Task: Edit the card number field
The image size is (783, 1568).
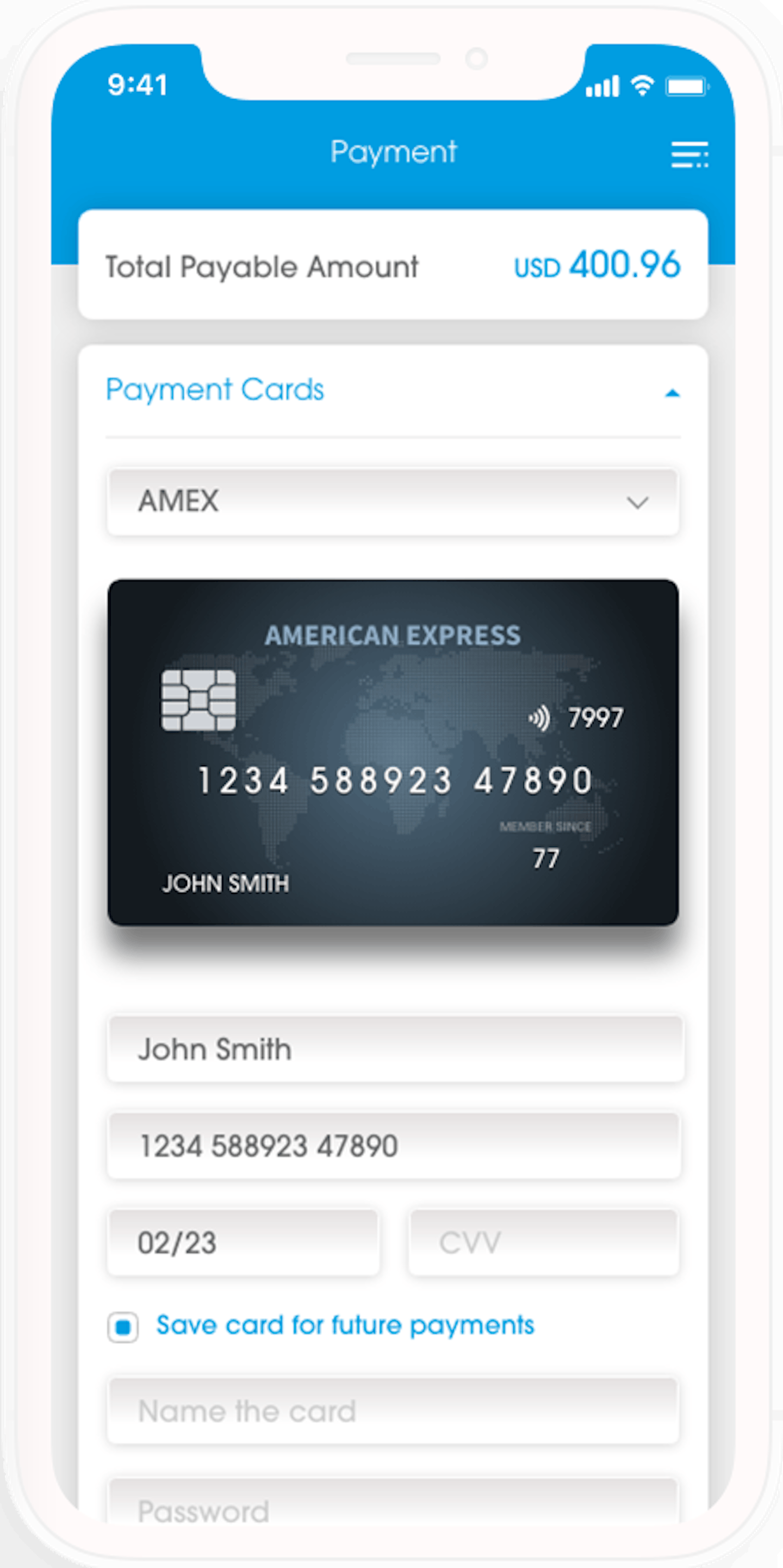Action: (x=393, y=1145)
